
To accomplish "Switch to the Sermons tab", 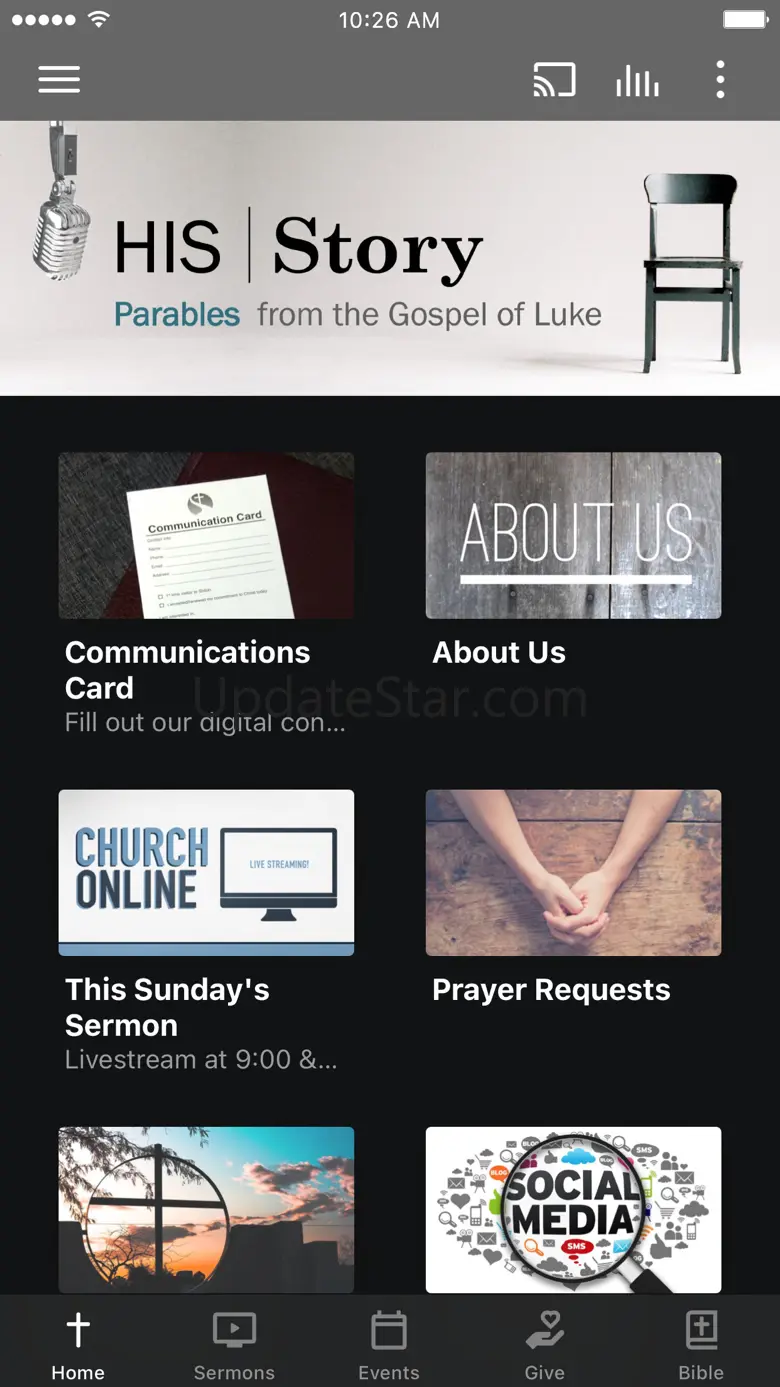I will [x=234, y=1345].
